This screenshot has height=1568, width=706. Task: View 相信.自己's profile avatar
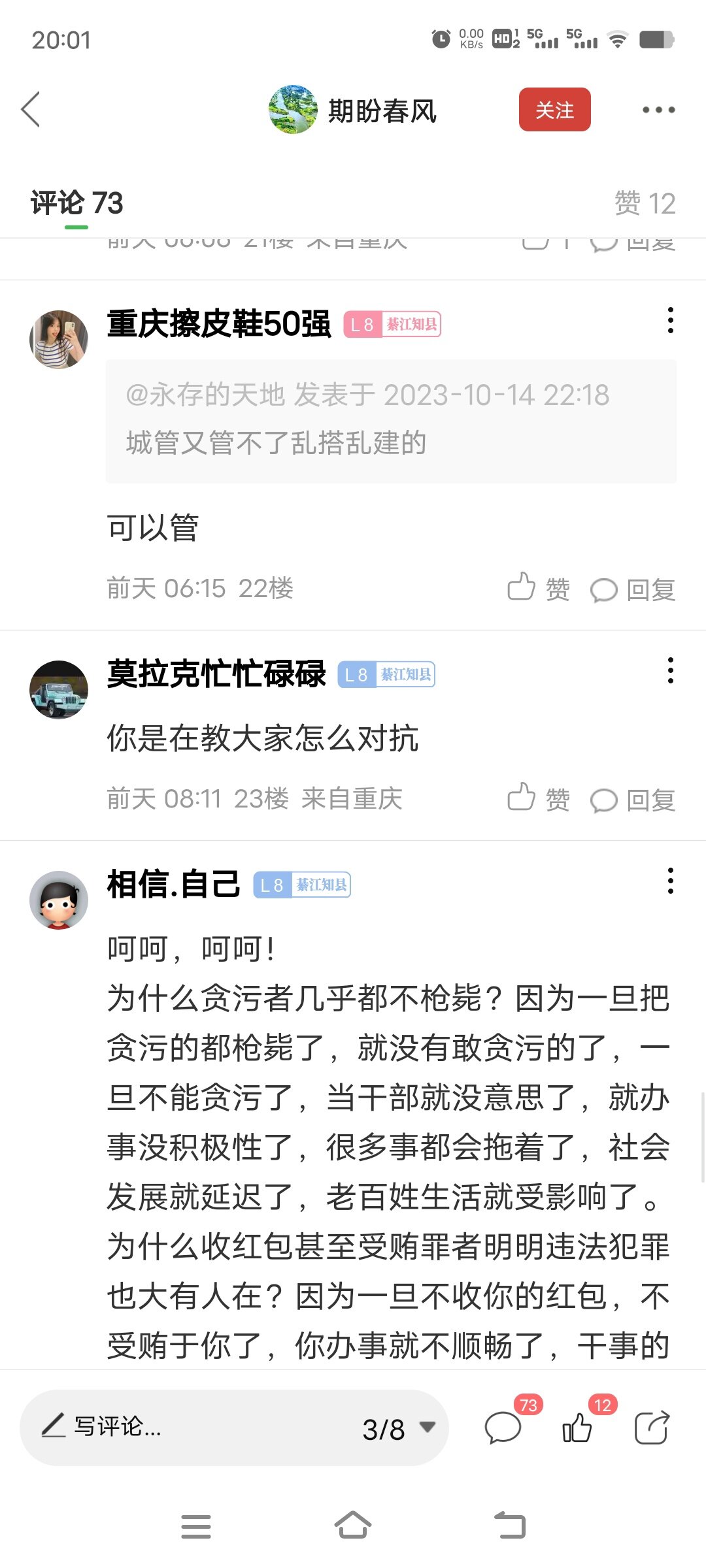(x=59, y=900)
